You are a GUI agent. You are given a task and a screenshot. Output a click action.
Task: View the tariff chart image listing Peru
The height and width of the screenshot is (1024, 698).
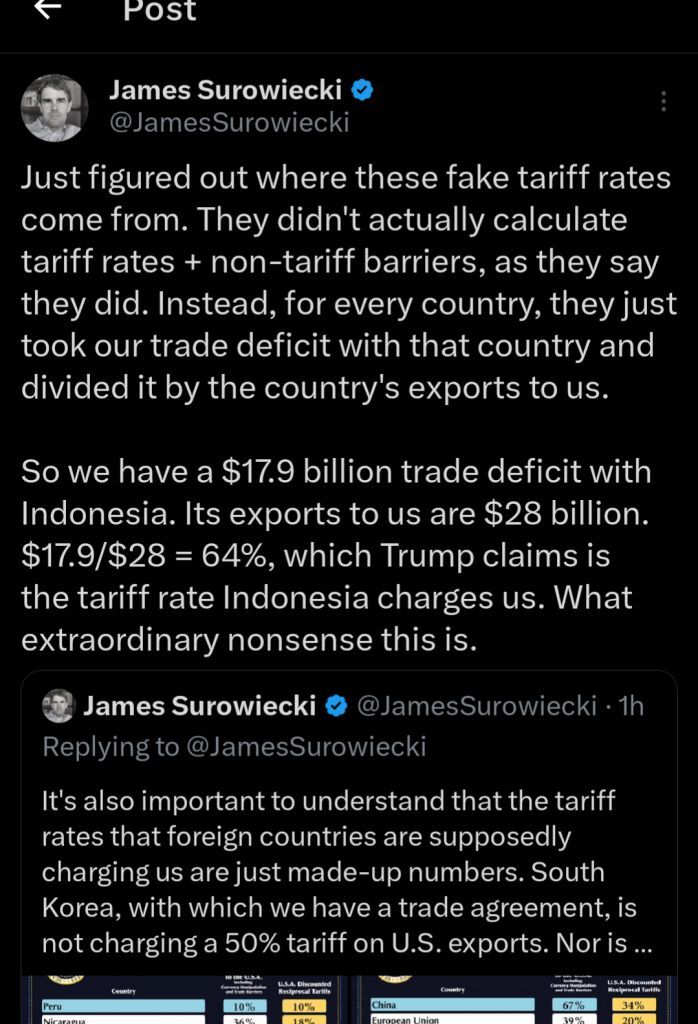(x=186, y=1000)
